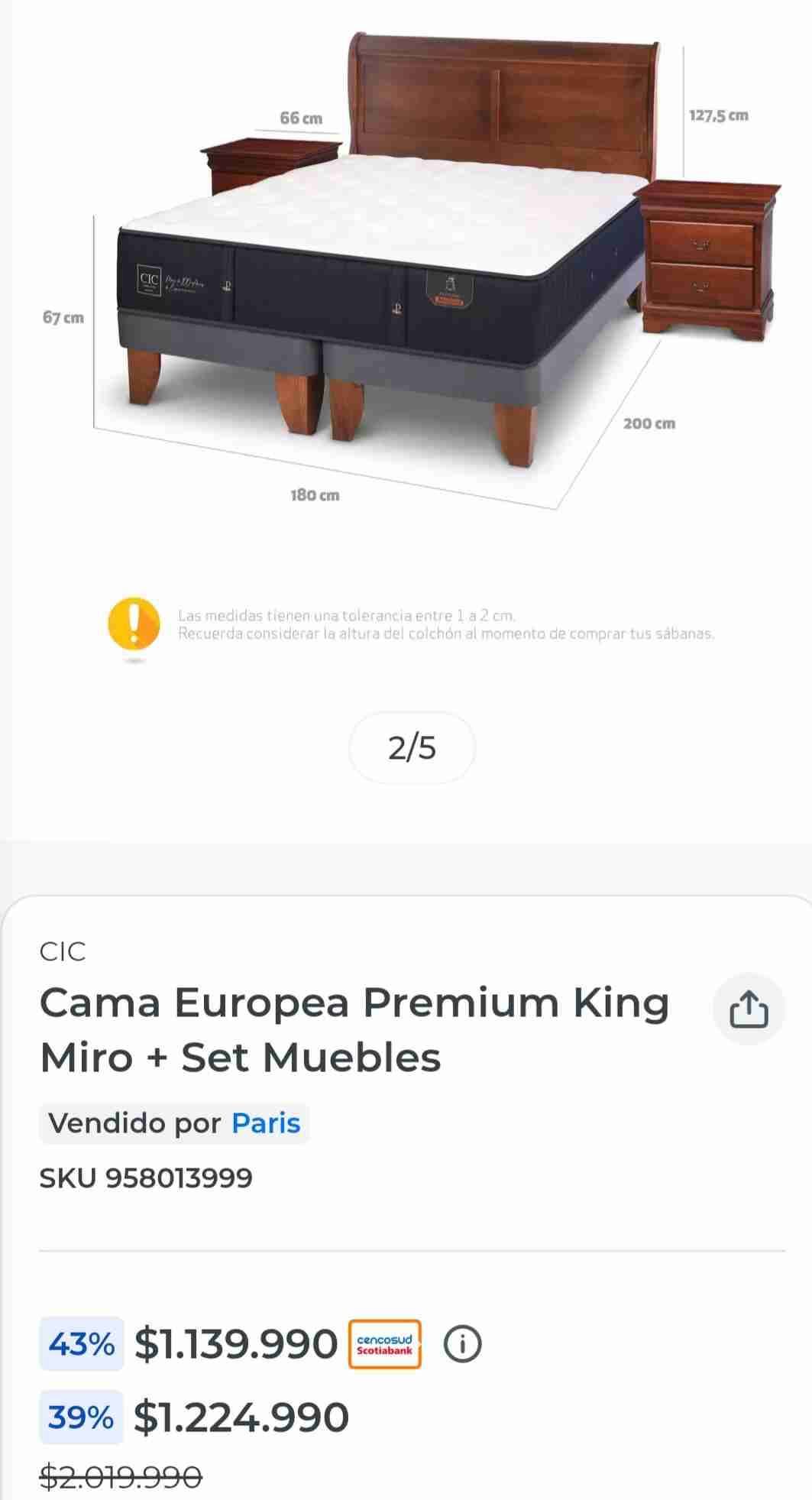The image size is (812, 1500).
Task: Show Cencosud Scotiabank price info
Action: click(463, 1344)
